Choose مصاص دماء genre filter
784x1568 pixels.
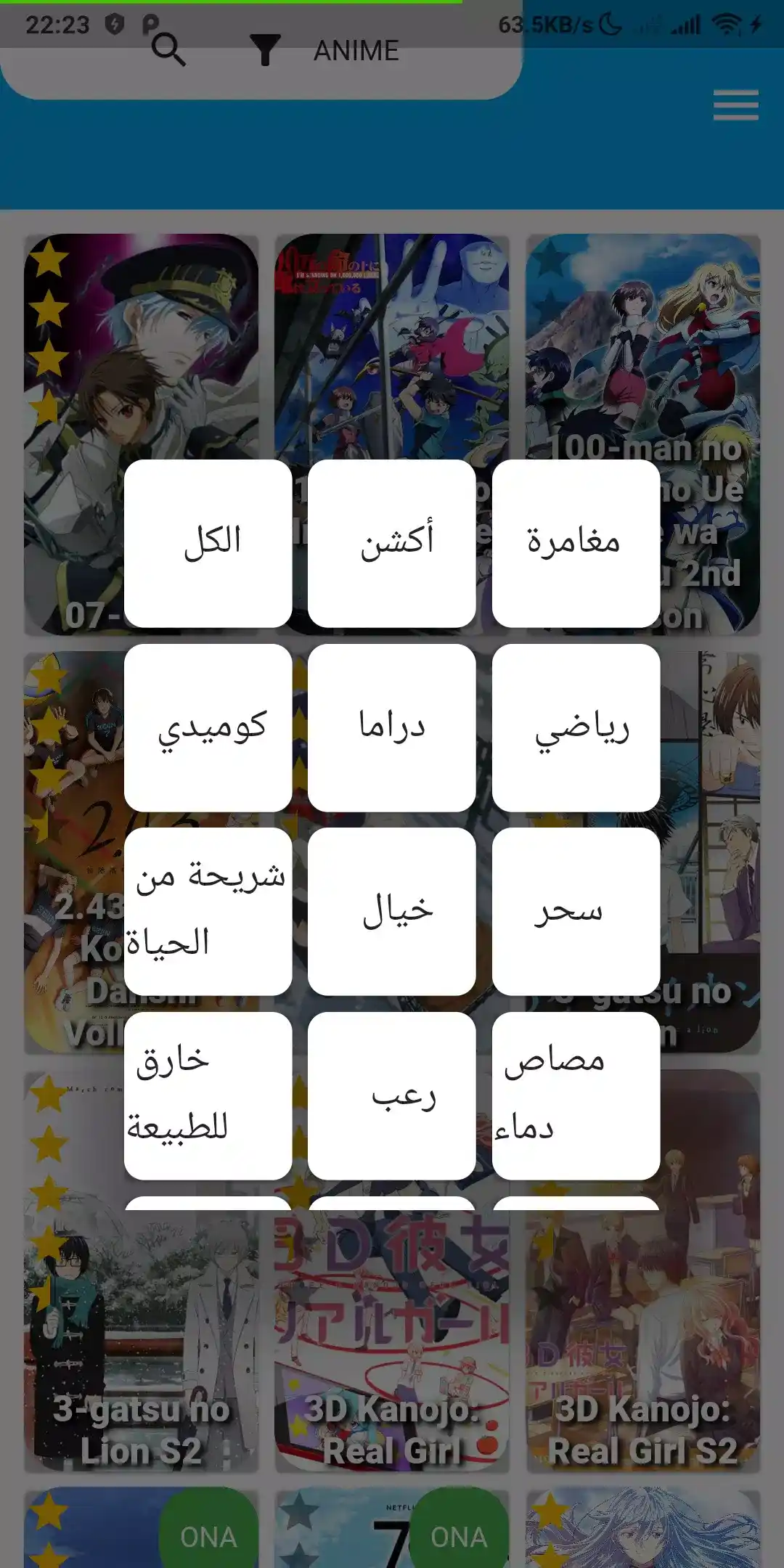576,1095
